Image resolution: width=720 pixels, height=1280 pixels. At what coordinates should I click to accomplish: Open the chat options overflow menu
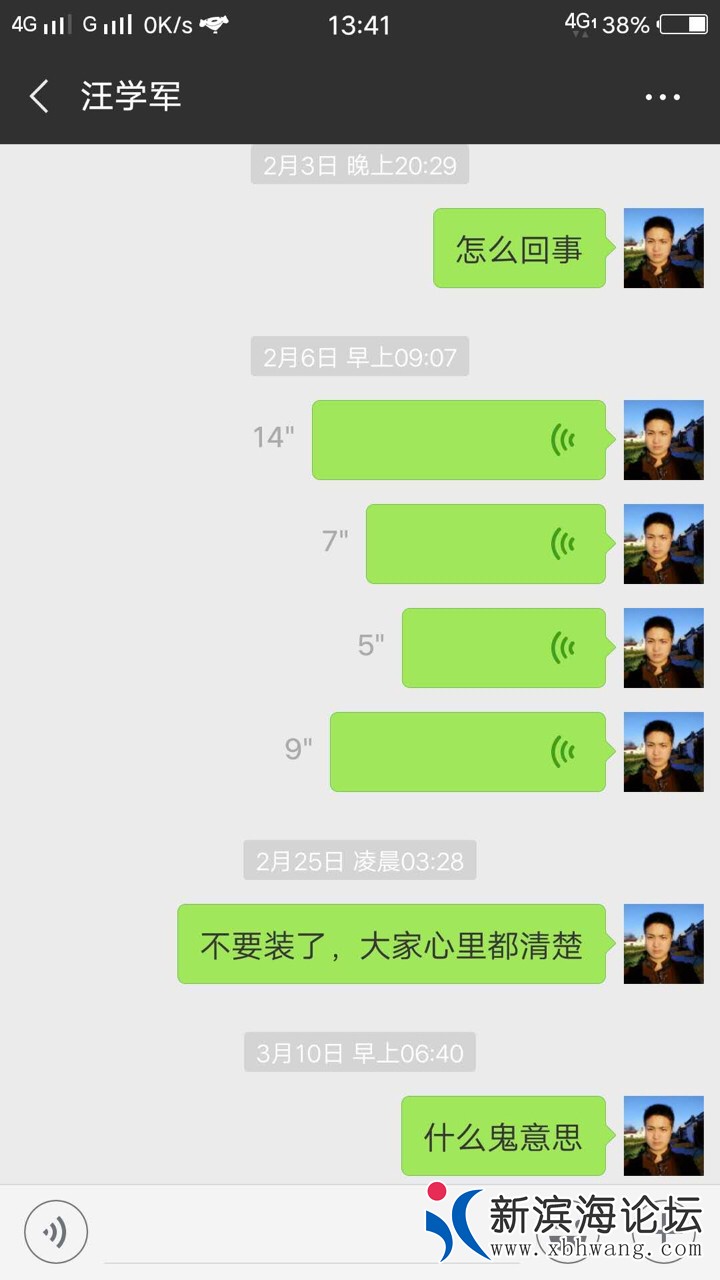pyautogui.click(x=662, y=97)
